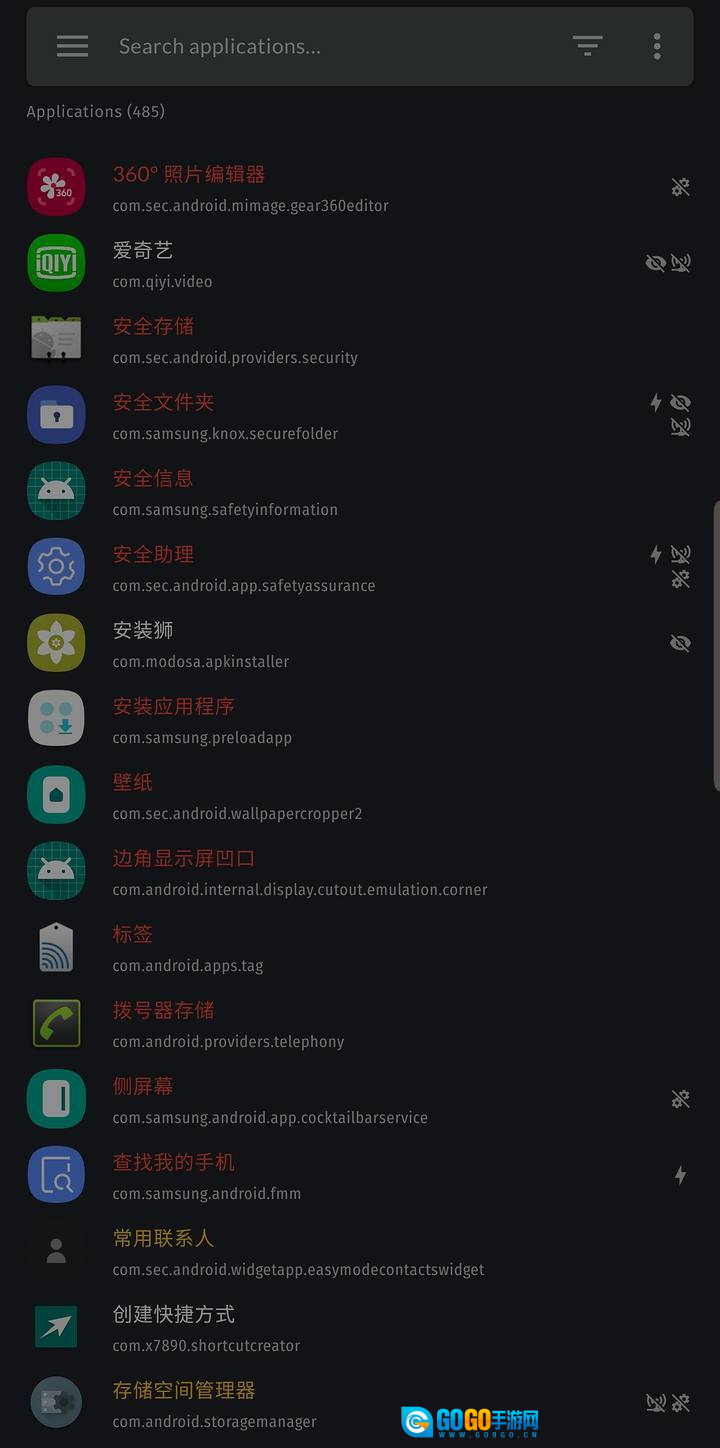Open the hamburger drawer menu
The height and width of the screenshot is (1448, 720).
[x=72, y=46]
